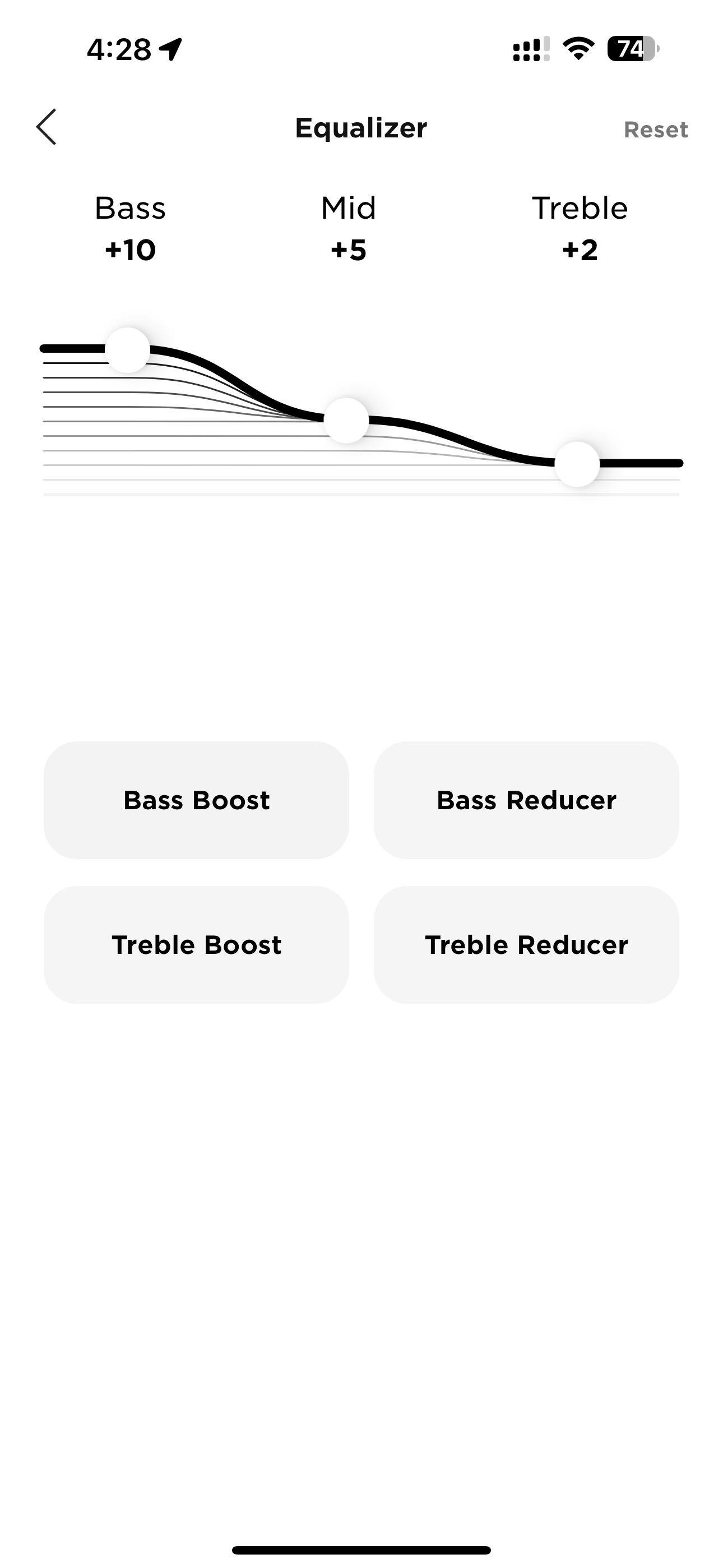723x1568 pixels.
Task: Tap the Mid slider handle
Action: (x=346, y=421)
